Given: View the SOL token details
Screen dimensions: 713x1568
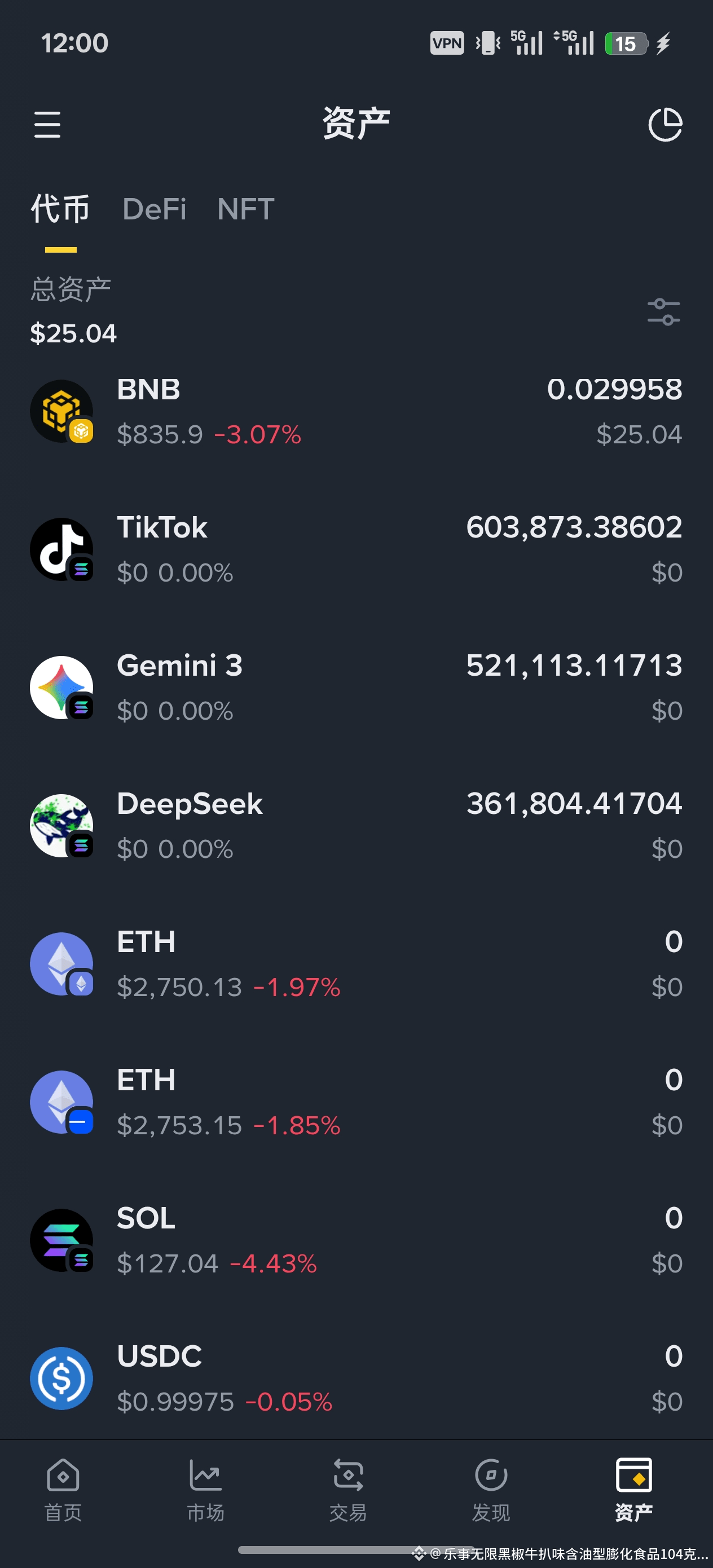Looking at the screenshot, I should click(x=356, y=1240).
